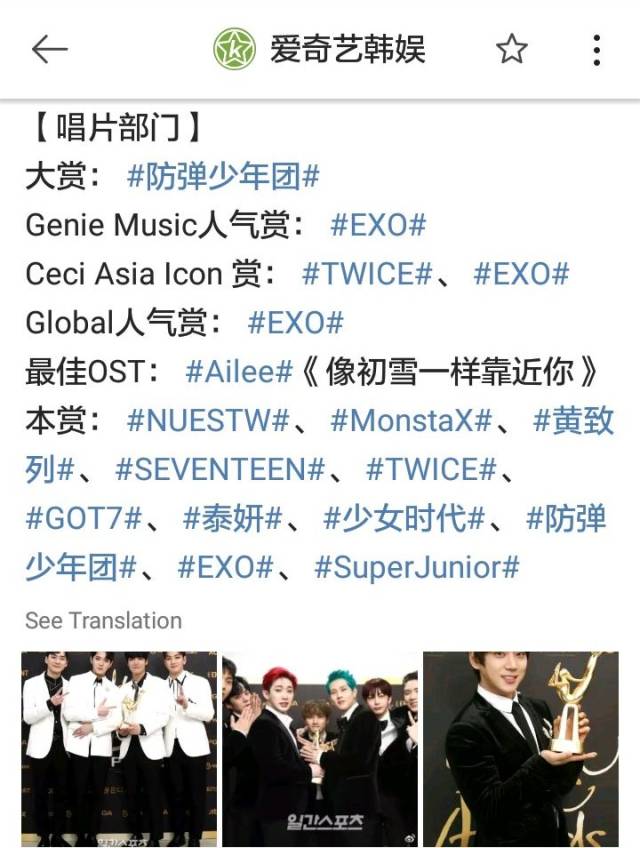Open the #GOT7# hashtag

click(86, 518)
